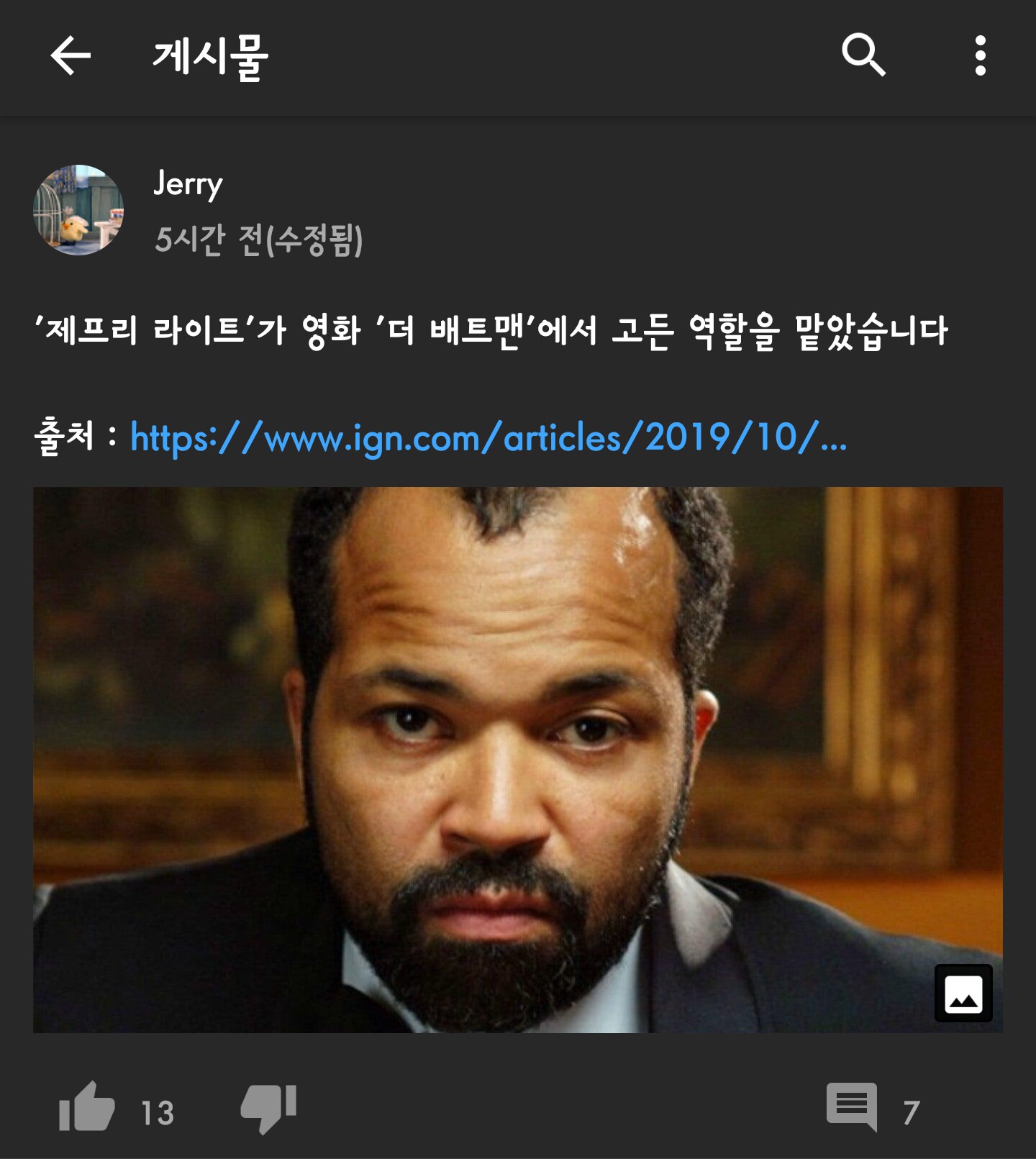Open Jerry's profile picture
Screen dimensions: 1036x1159
pos(78,210)
